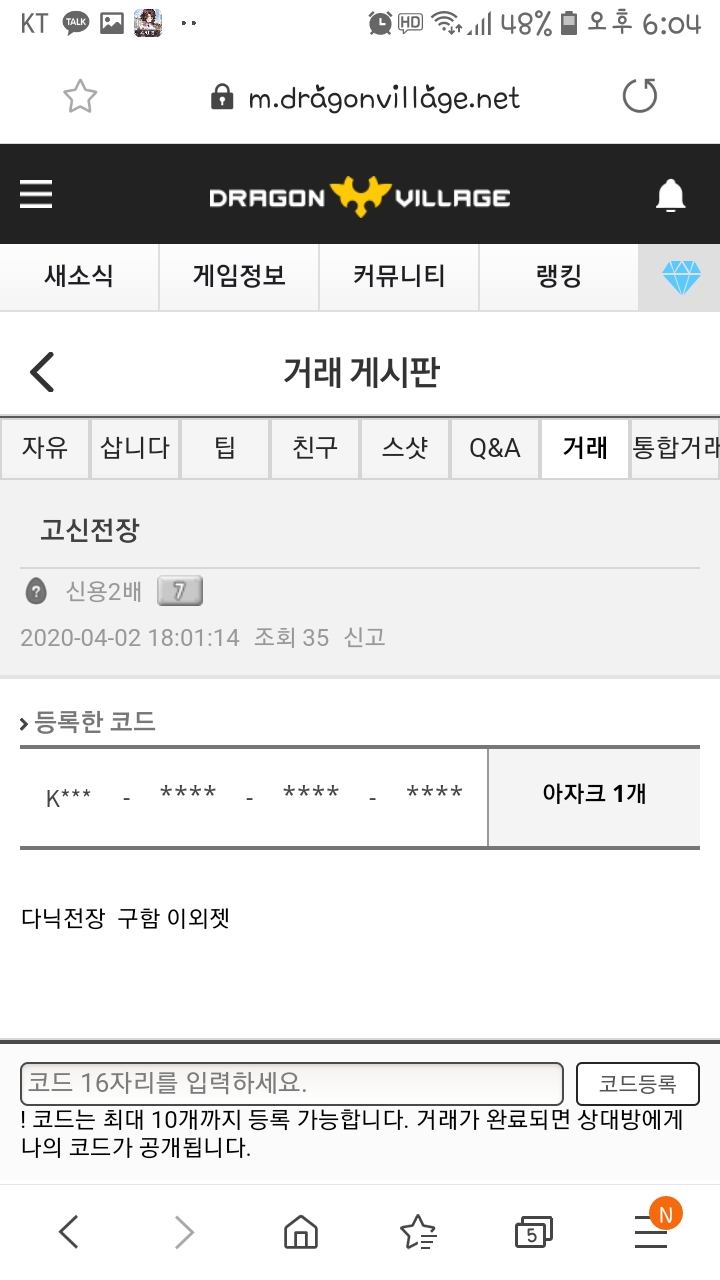Switch to the 통합거래 board tab
Viewport: 720px width, 1280px height.
pyautogui.click(x=675, y=448)
